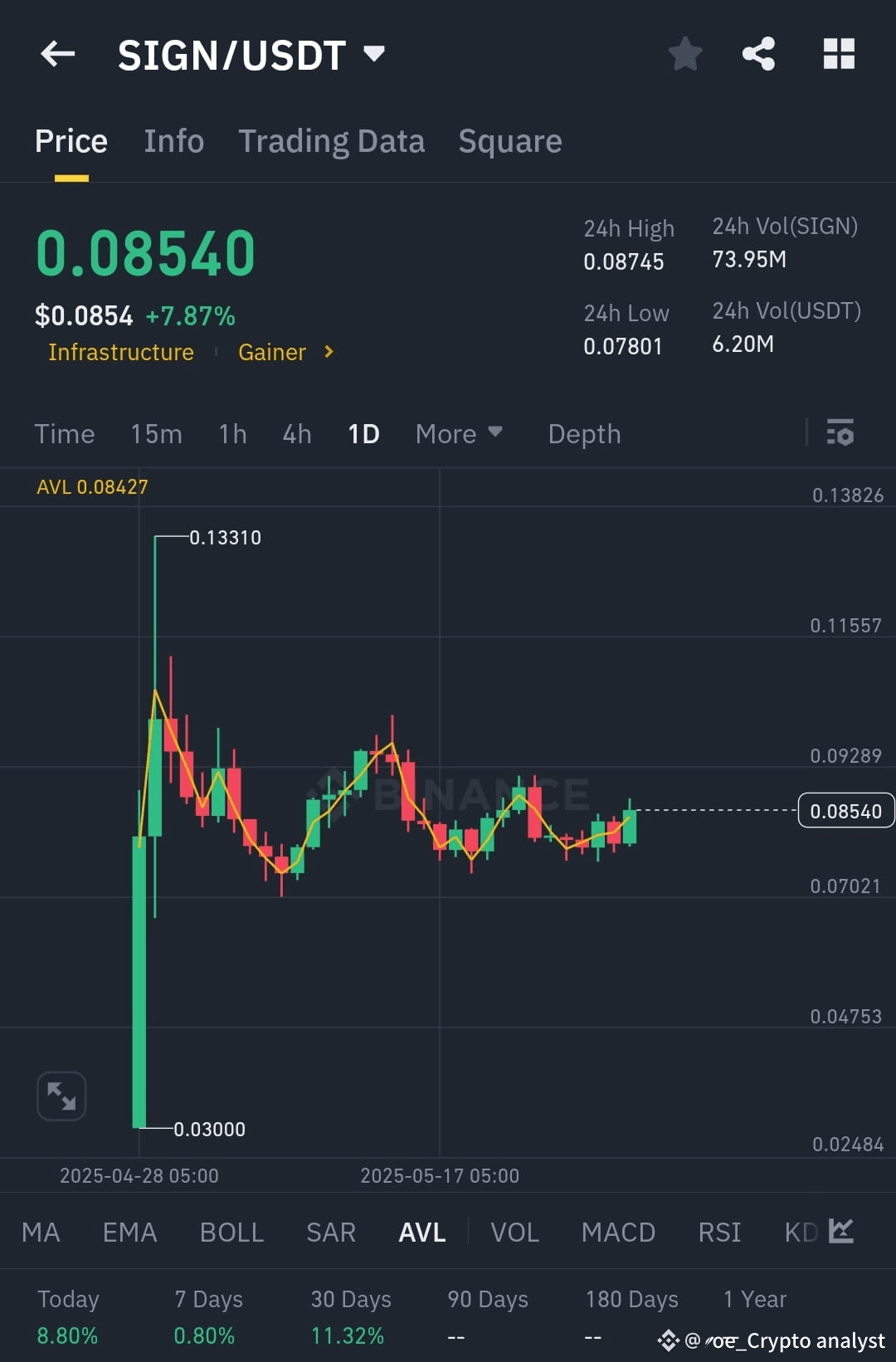Switch to the Trading Data tab
Viewport: 896px width, 1362px height.
(x=332, y=141)
